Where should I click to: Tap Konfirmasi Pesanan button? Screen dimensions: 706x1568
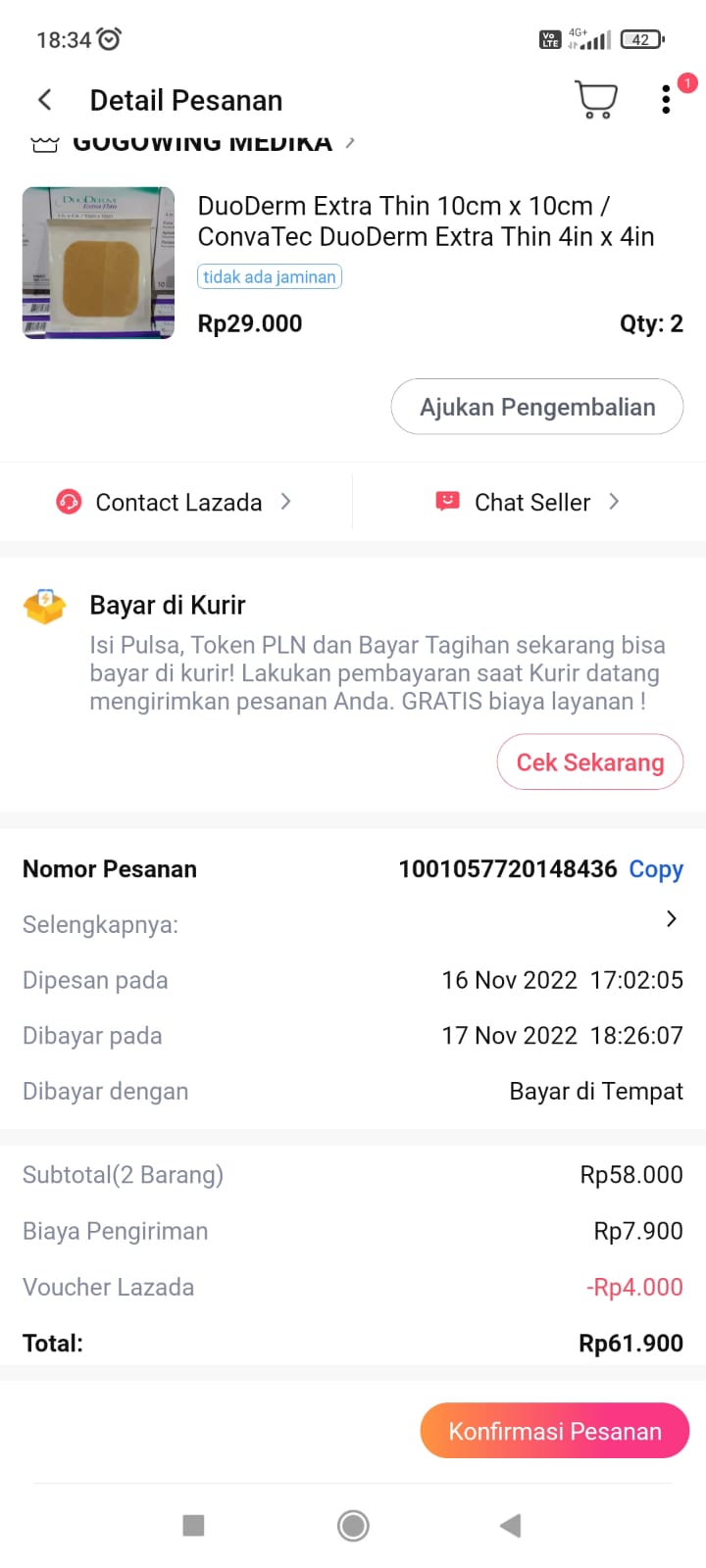click(x=554, y=1431)
